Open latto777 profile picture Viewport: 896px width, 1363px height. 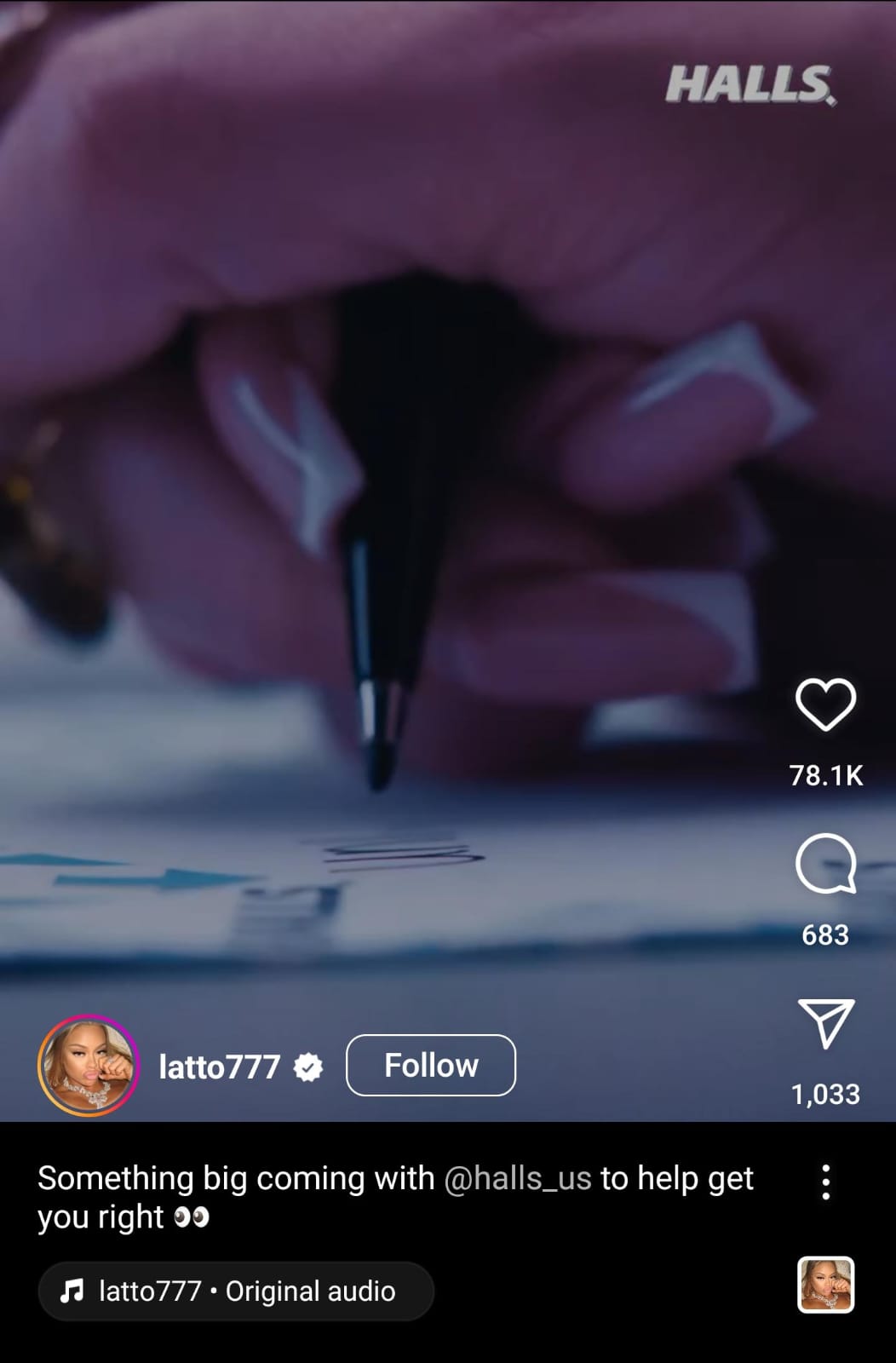88,1065
